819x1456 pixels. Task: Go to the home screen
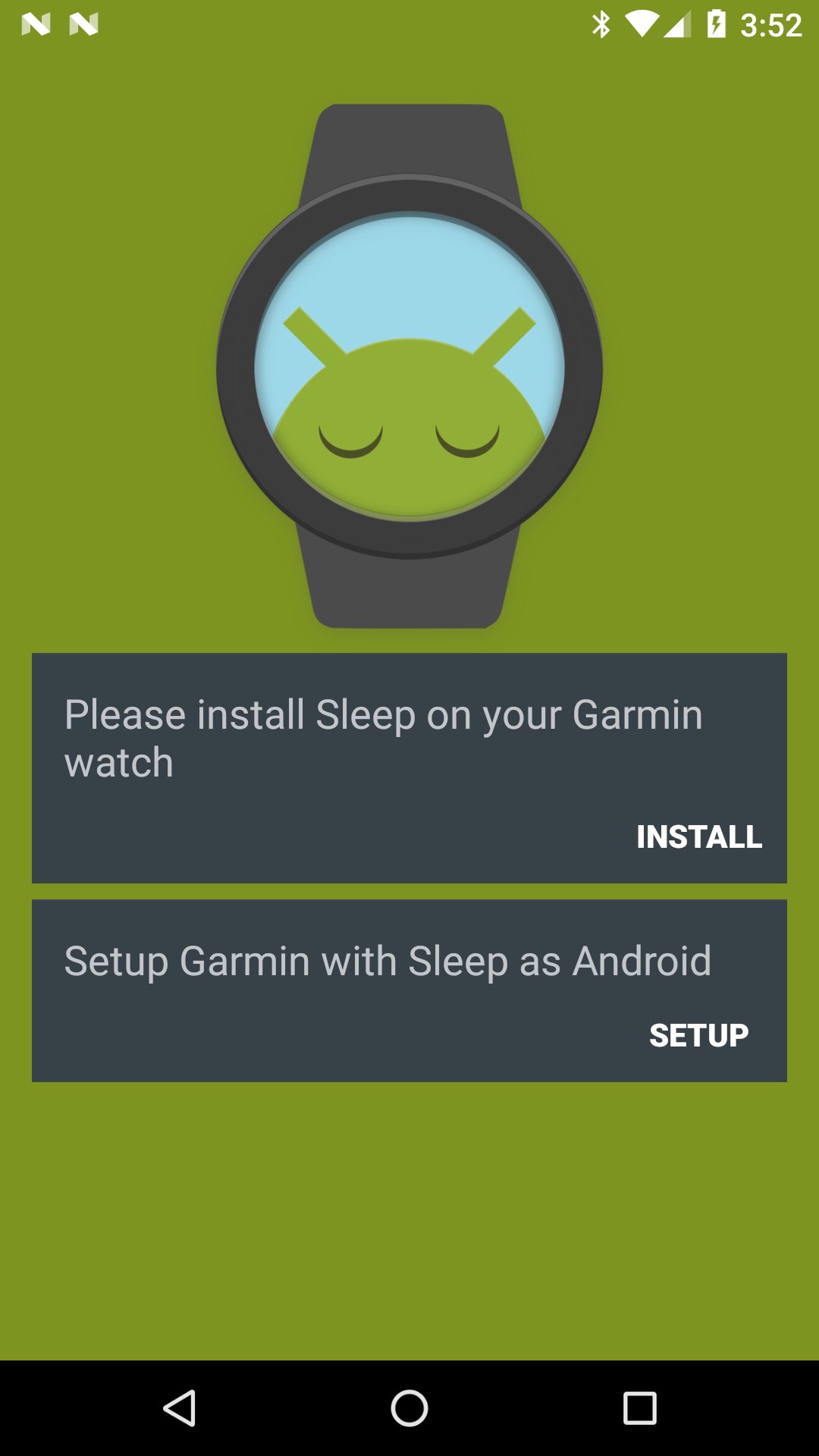click(409, 1408)
